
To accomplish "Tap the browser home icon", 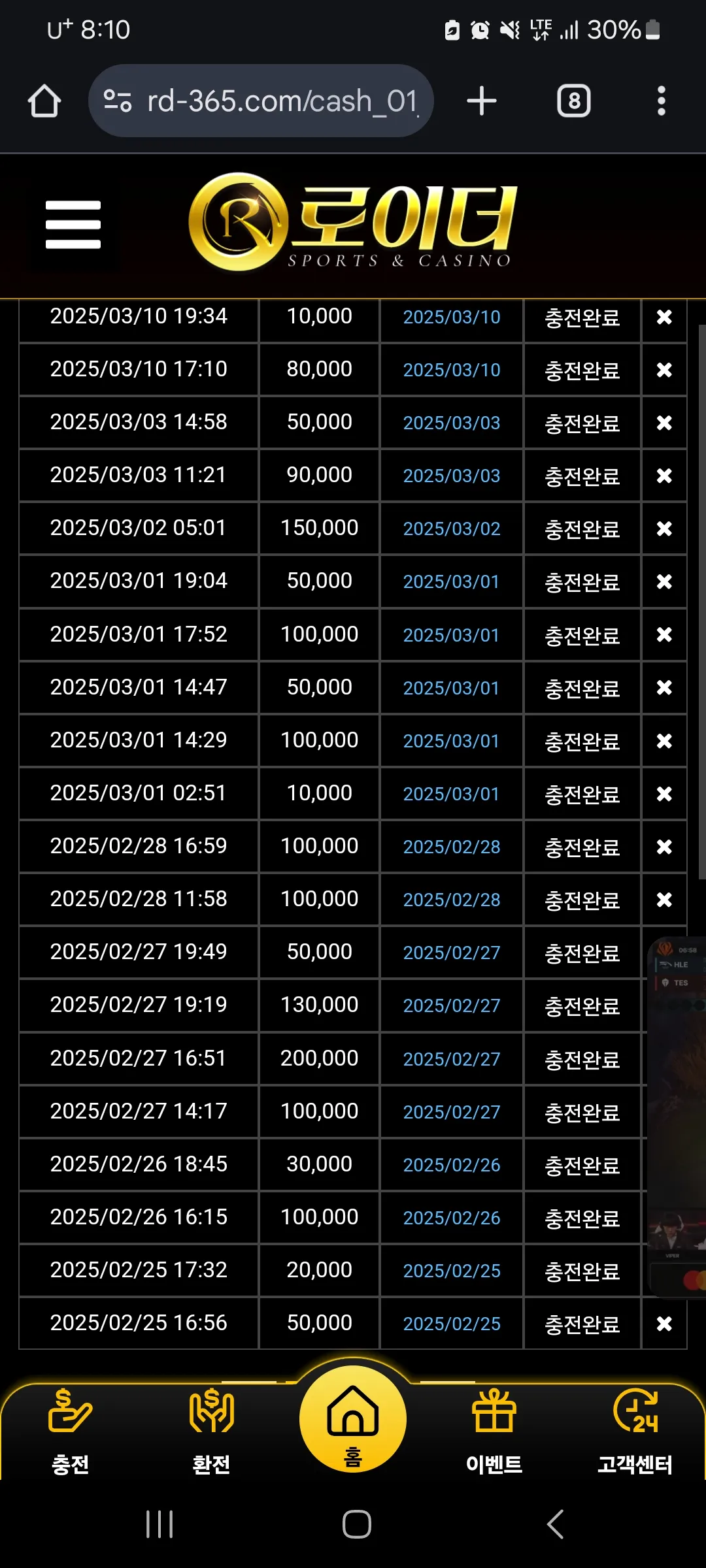I will [x=44, y=101].
